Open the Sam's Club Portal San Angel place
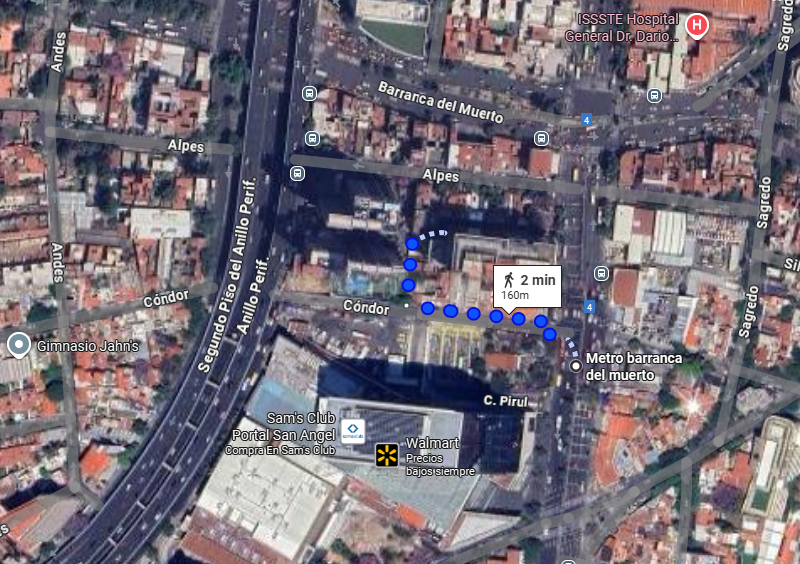Screen dimensions: 800x564 tap(353, 431)
